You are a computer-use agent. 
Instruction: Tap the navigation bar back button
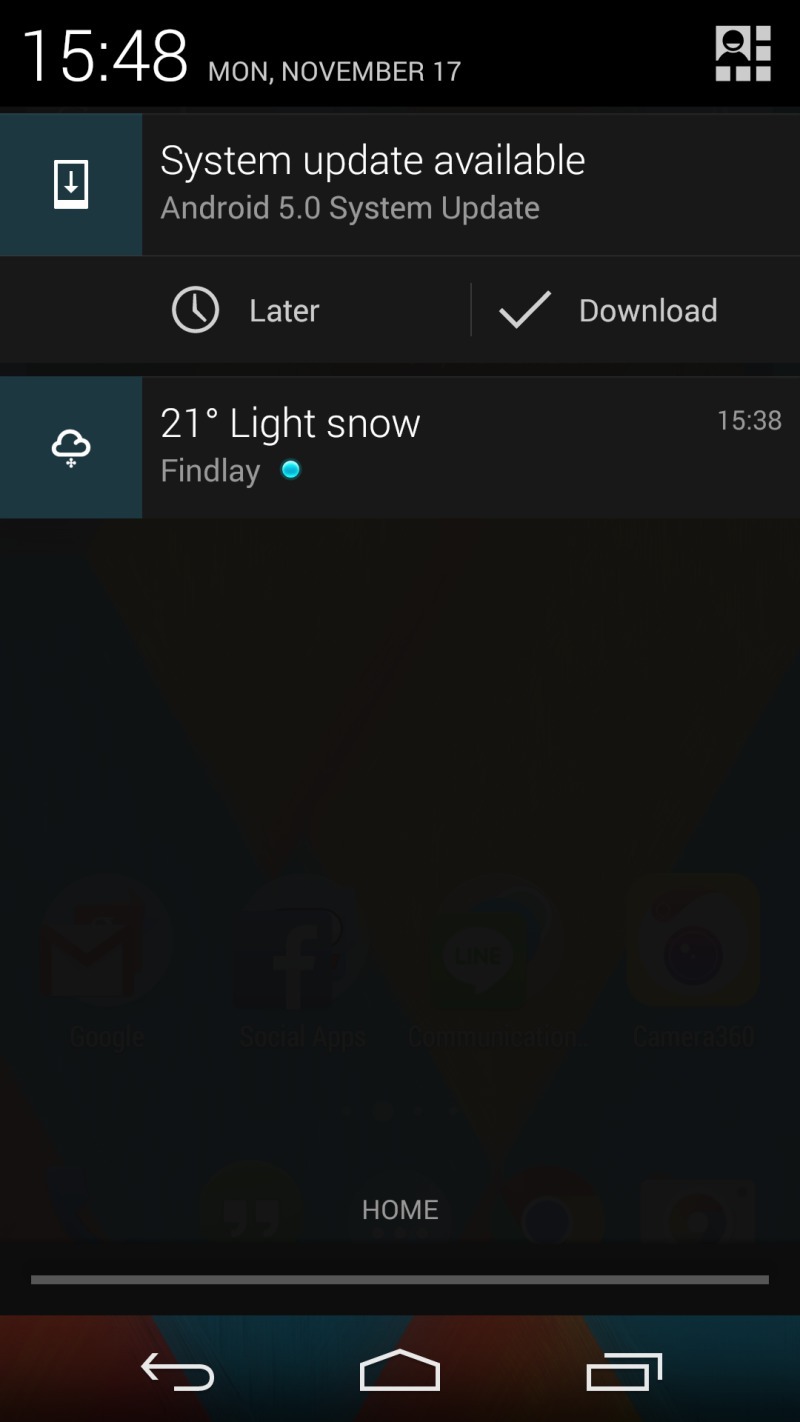(x=177, y=1371)
